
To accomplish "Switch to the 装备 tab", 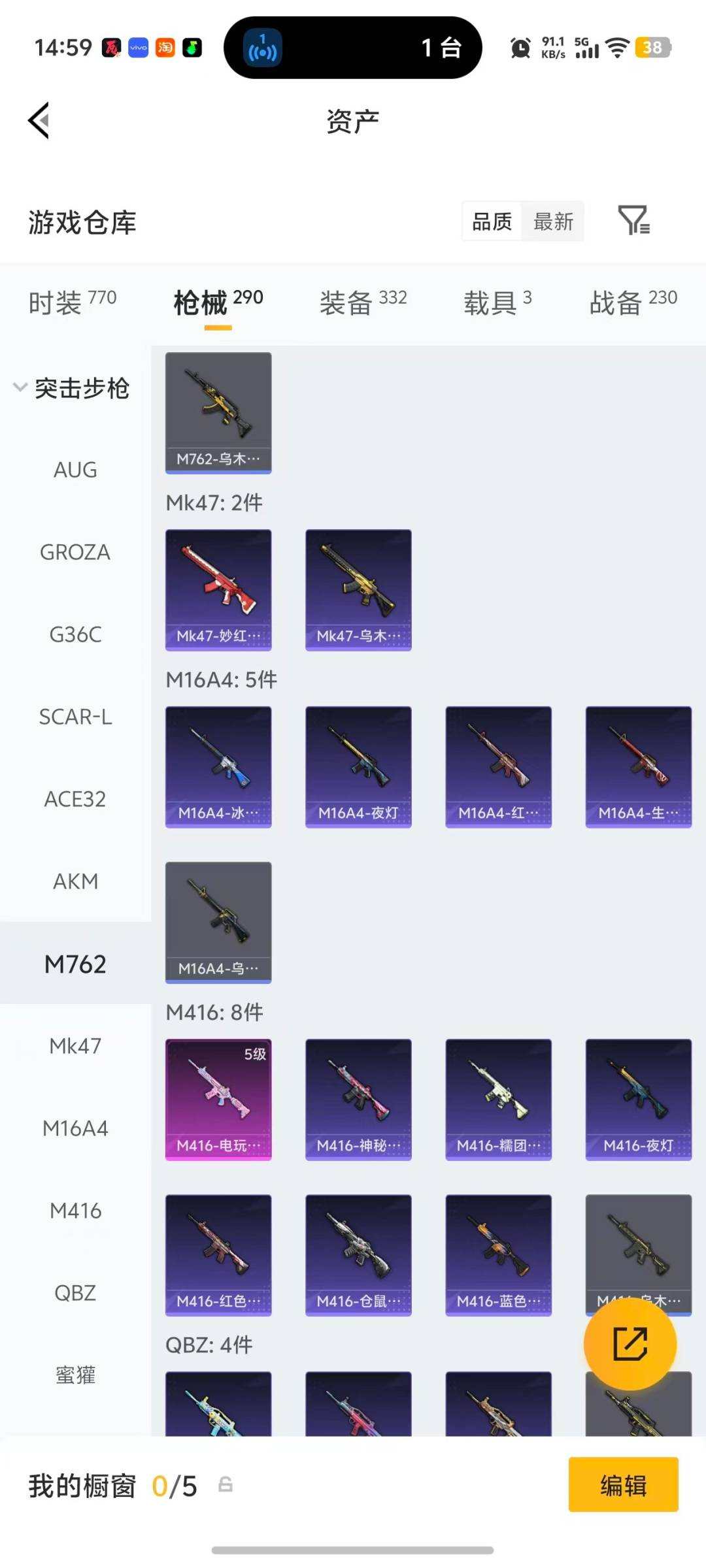I will pos(363,302).
